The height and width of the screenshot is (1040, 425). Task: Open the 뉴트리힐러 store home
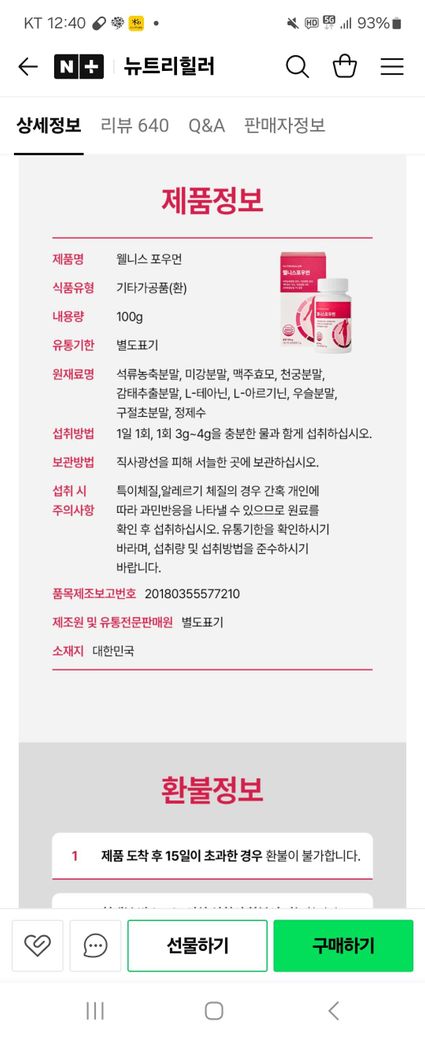169,66
